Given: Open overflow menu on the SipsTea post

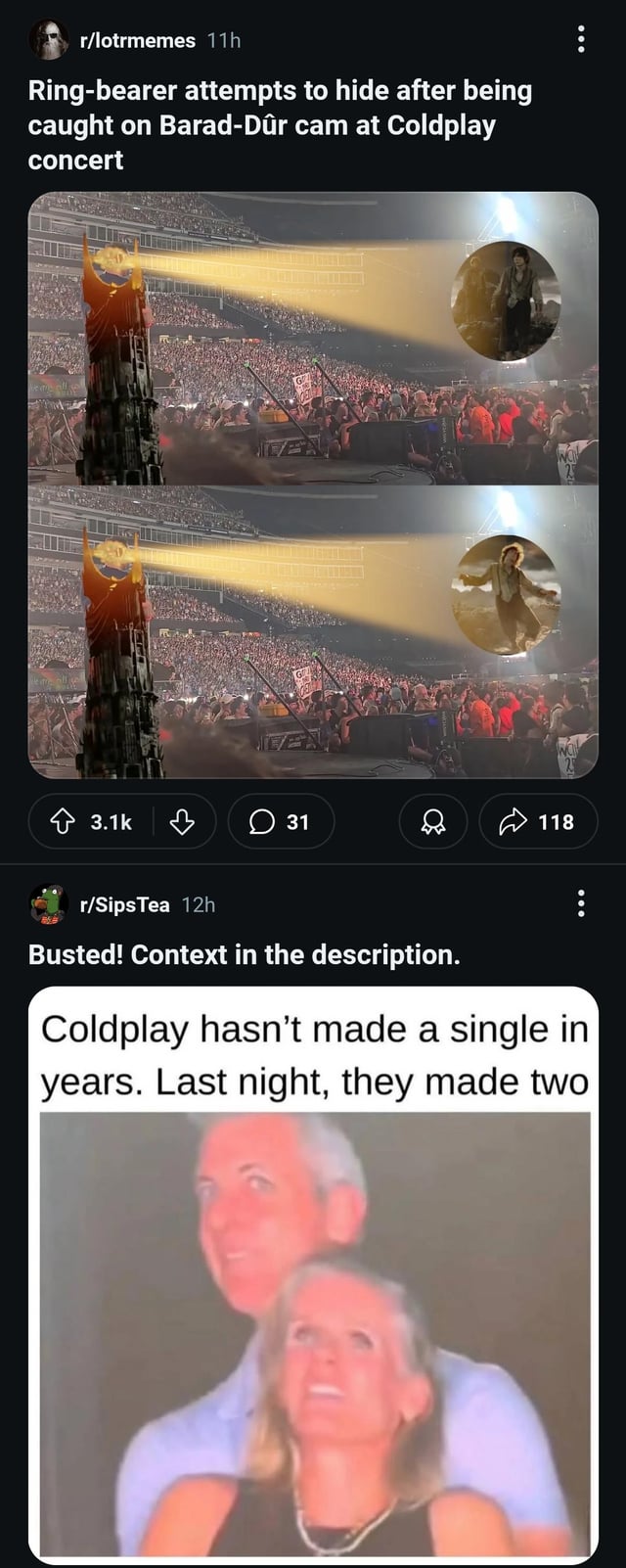Looking at the screenshot, I should click(581, 903).
